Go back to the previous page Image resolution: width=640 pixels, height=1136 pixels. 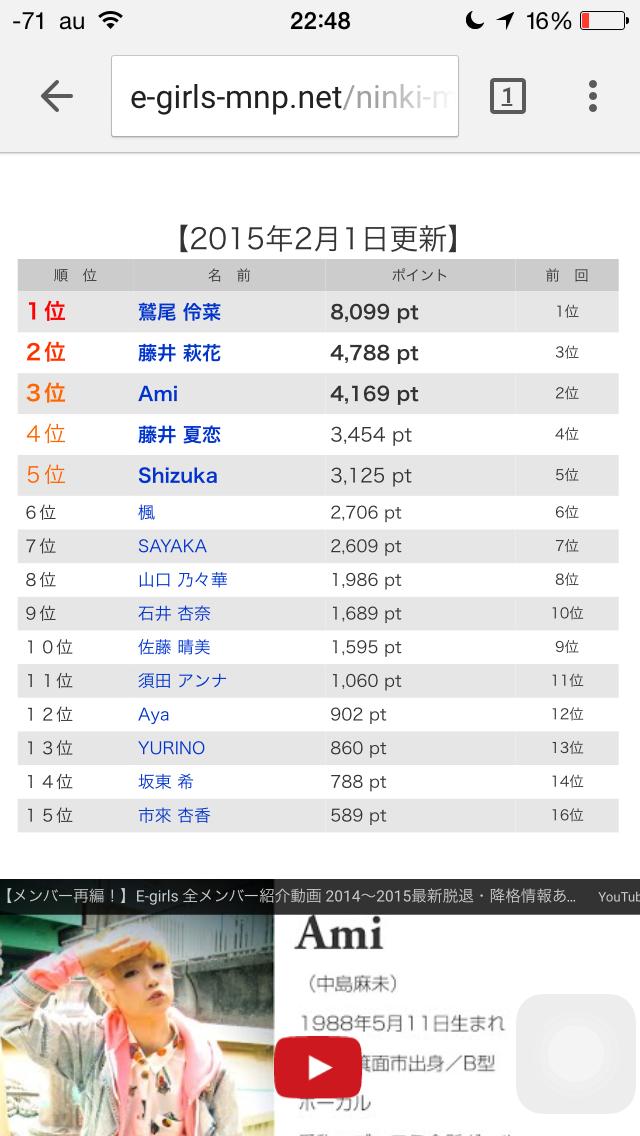click(x=57, y=96)
